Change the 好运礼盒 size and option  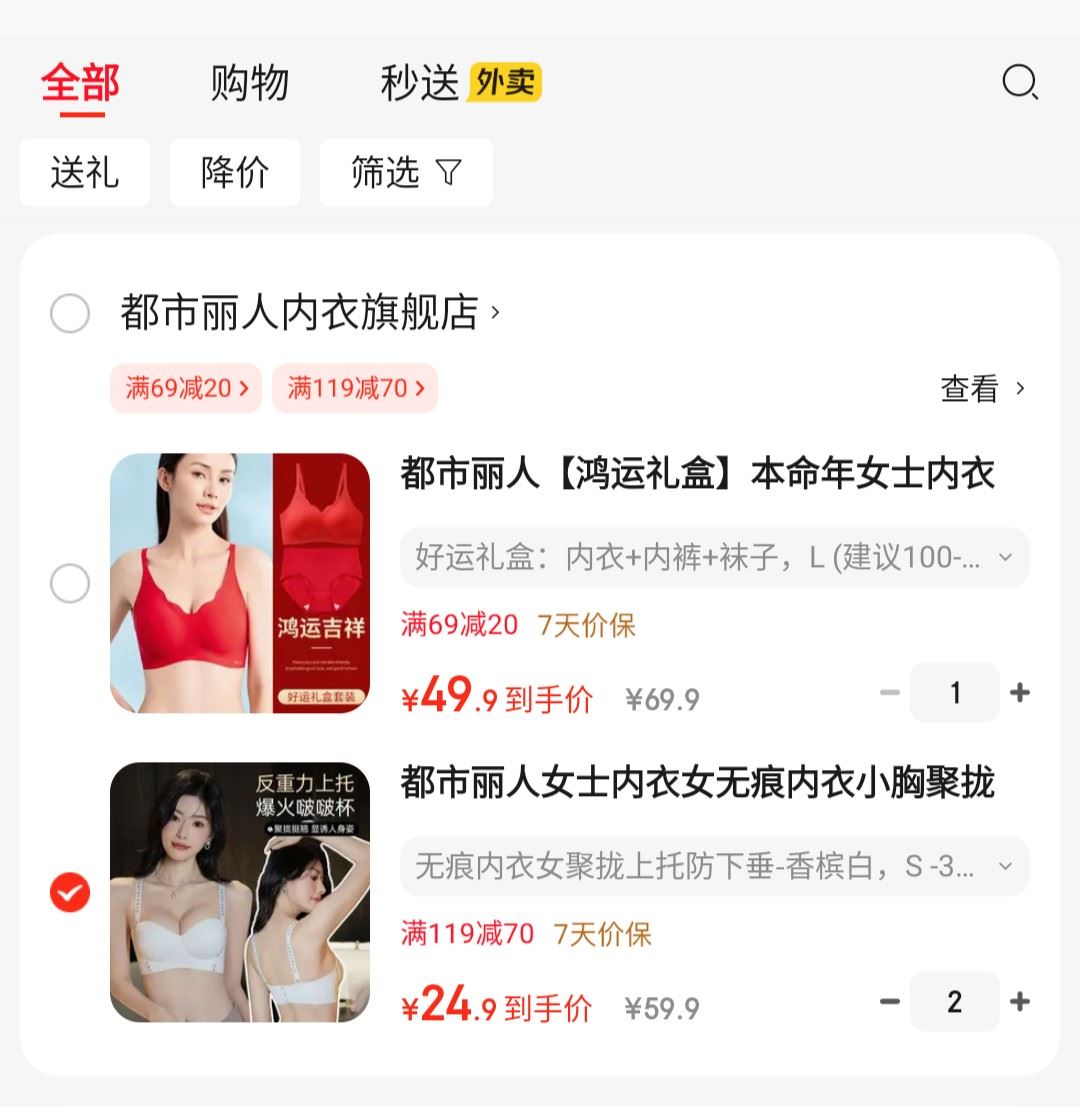(714, 557)
